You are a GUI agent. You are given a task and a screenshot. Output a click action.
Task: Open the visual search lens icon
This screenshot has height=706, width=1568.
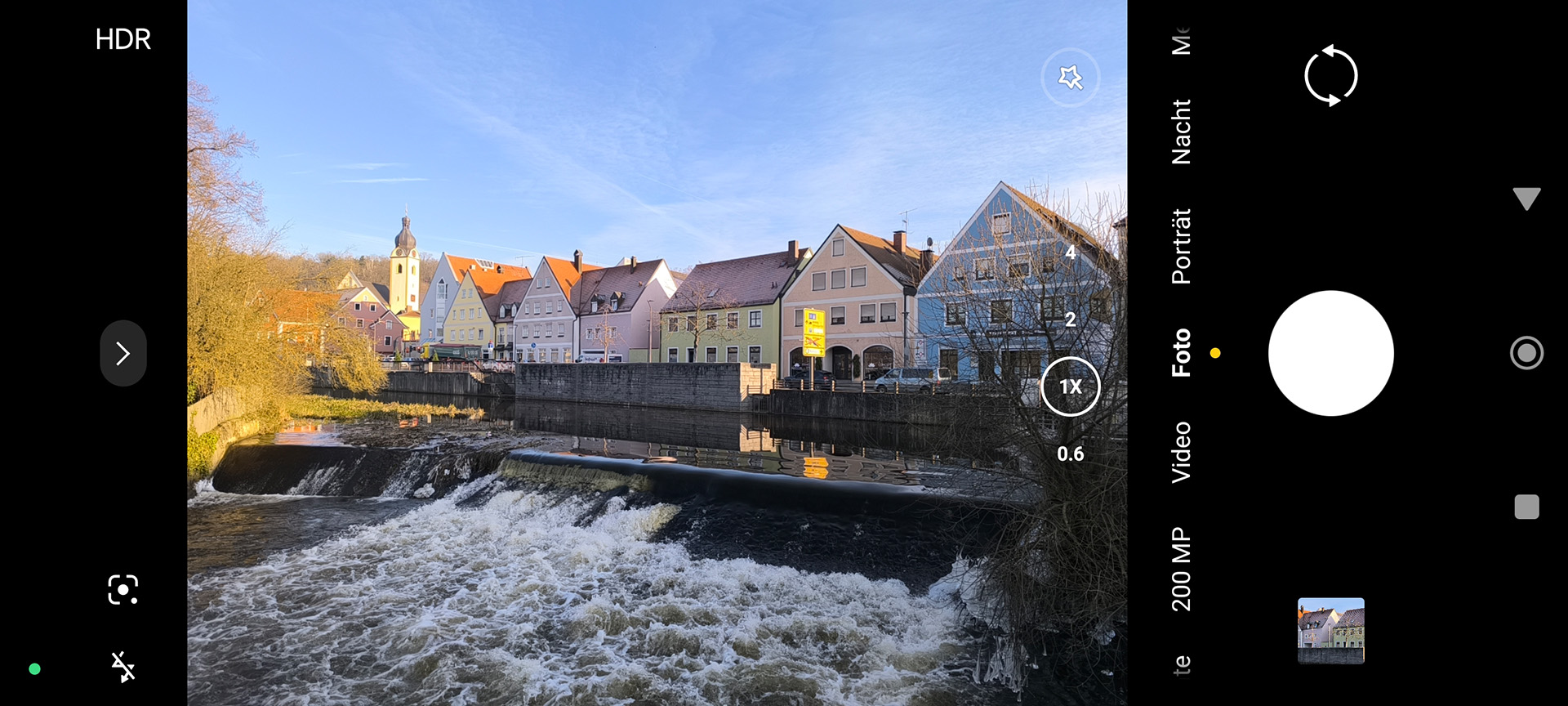click(123, 589)
